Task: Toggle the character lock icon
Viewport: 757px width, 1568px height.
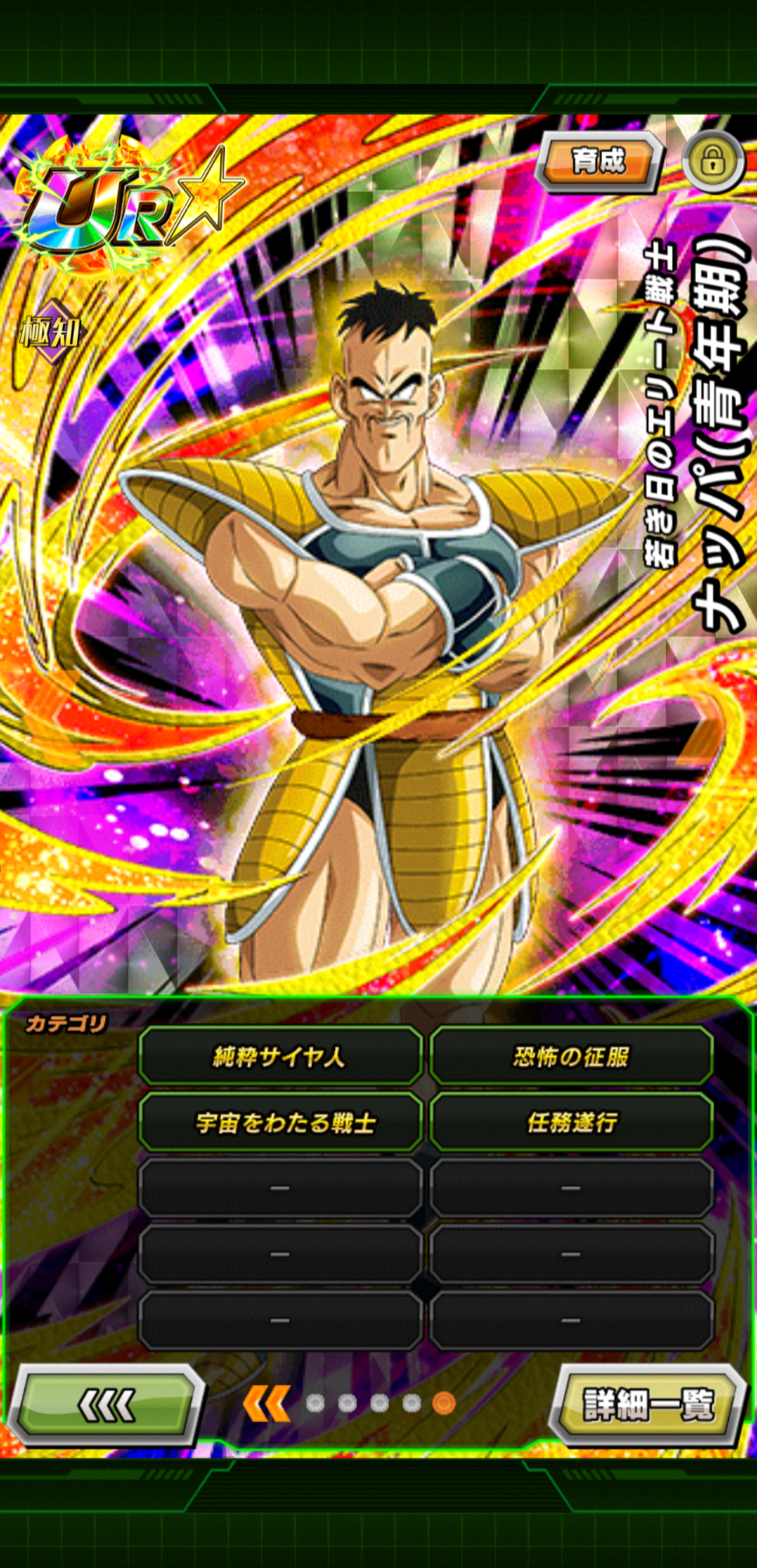Action: point(713,162)
